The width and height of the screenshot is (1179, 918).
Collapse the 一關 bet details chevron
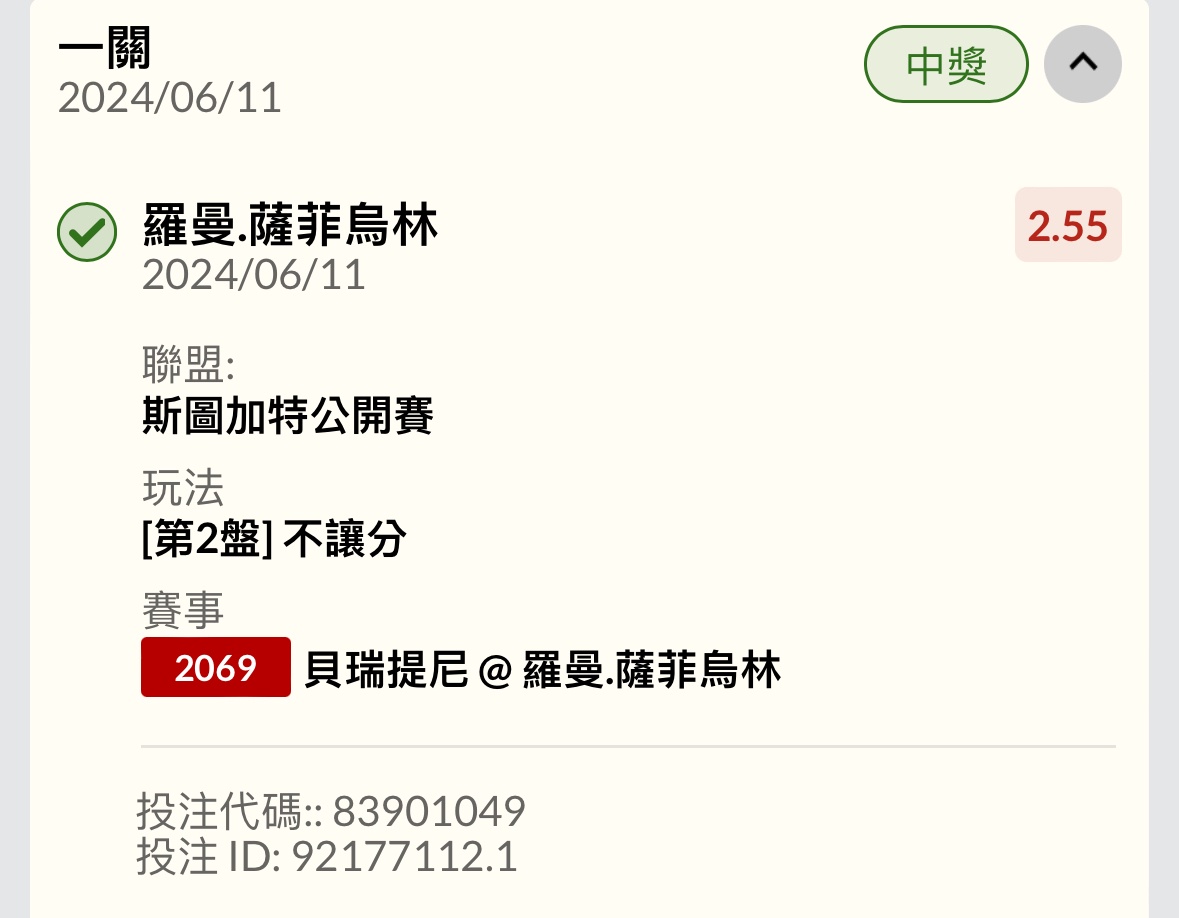tap(1082, 64)
